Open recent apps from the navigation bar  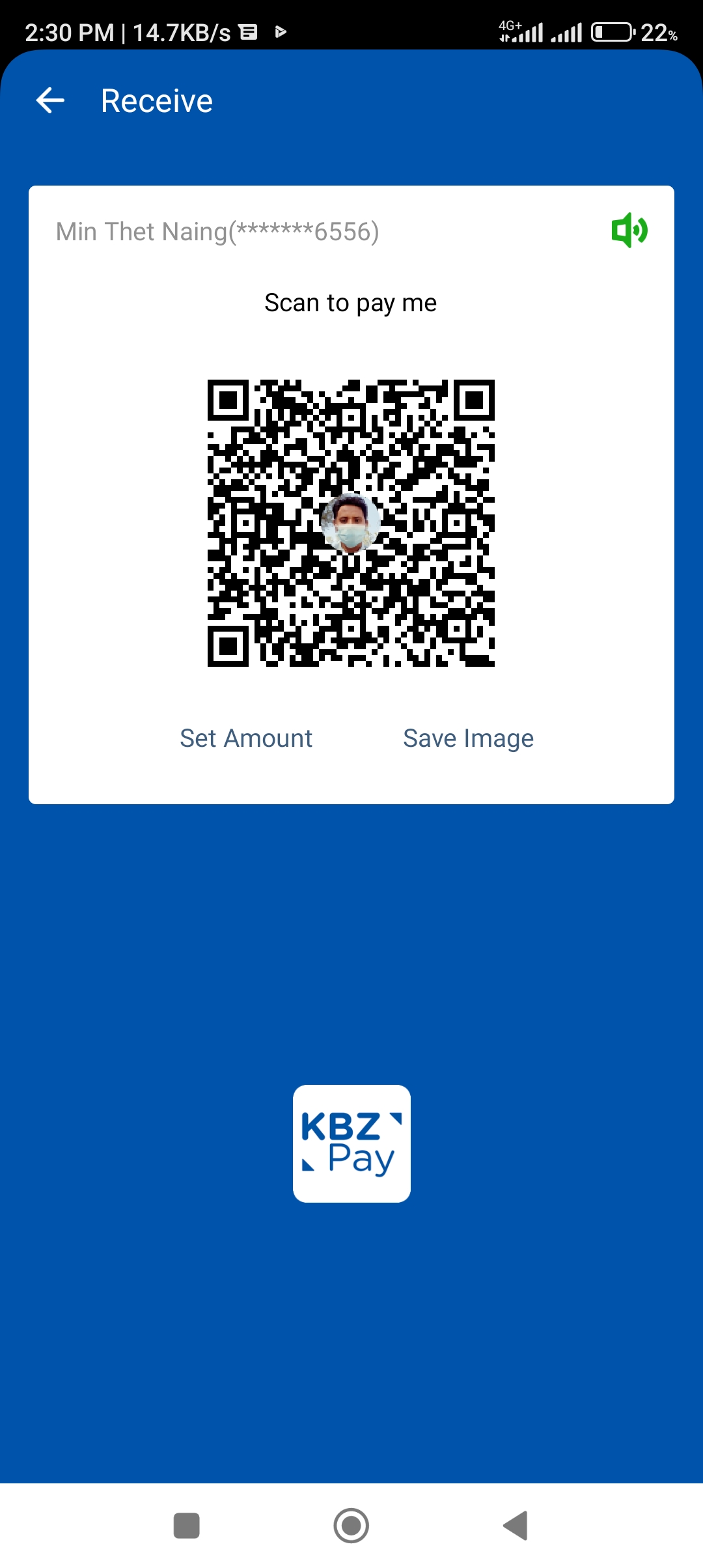(x=187, y=1526)
